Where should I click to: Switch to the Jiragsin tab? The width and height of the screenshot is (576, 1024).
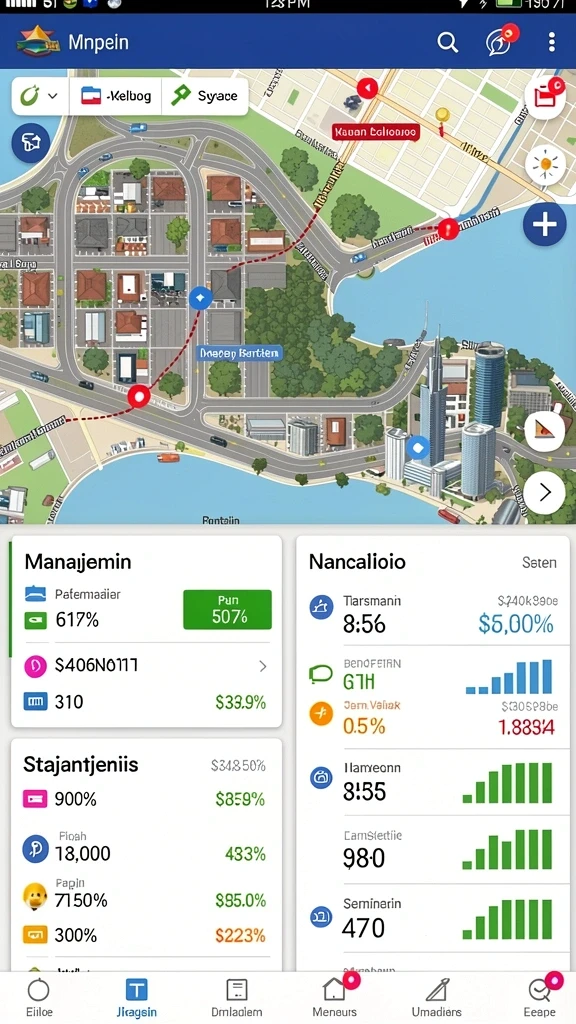click(136, 997)
